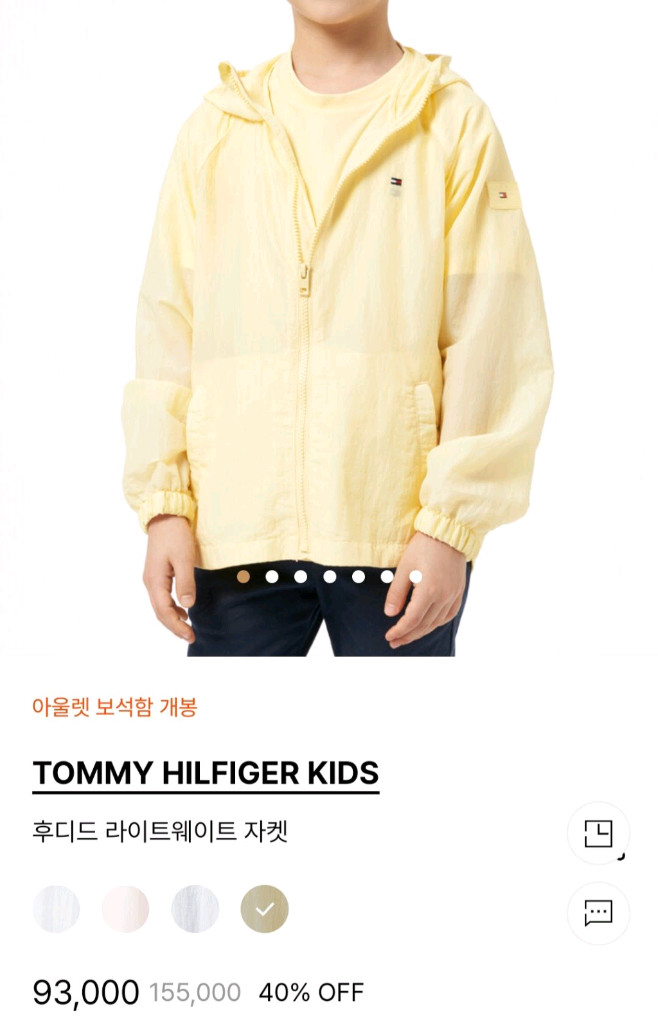The image size is (658, 1024).
Task: Open the size guide icon
Action: 598,833
